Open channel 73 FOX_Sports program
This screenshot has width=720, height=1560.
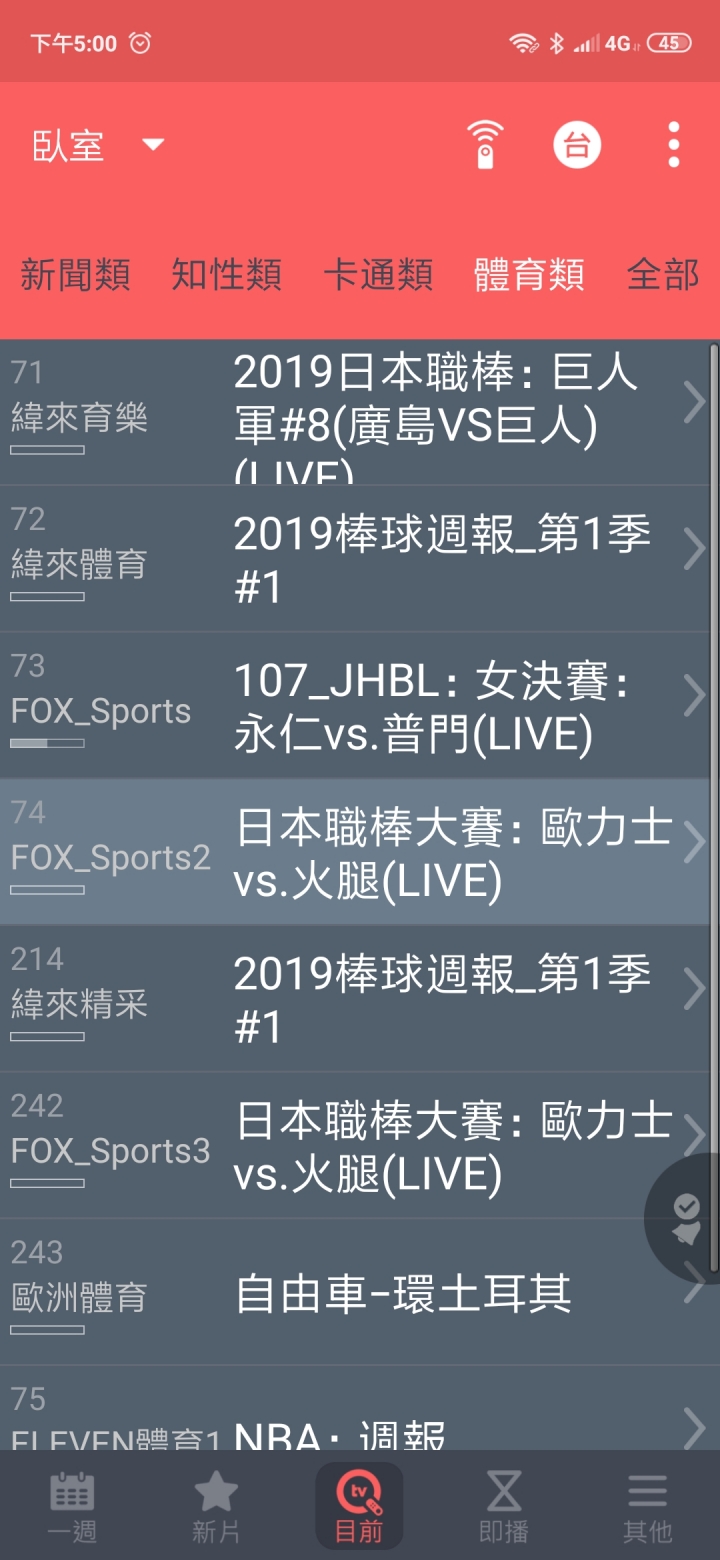[355, 706]
